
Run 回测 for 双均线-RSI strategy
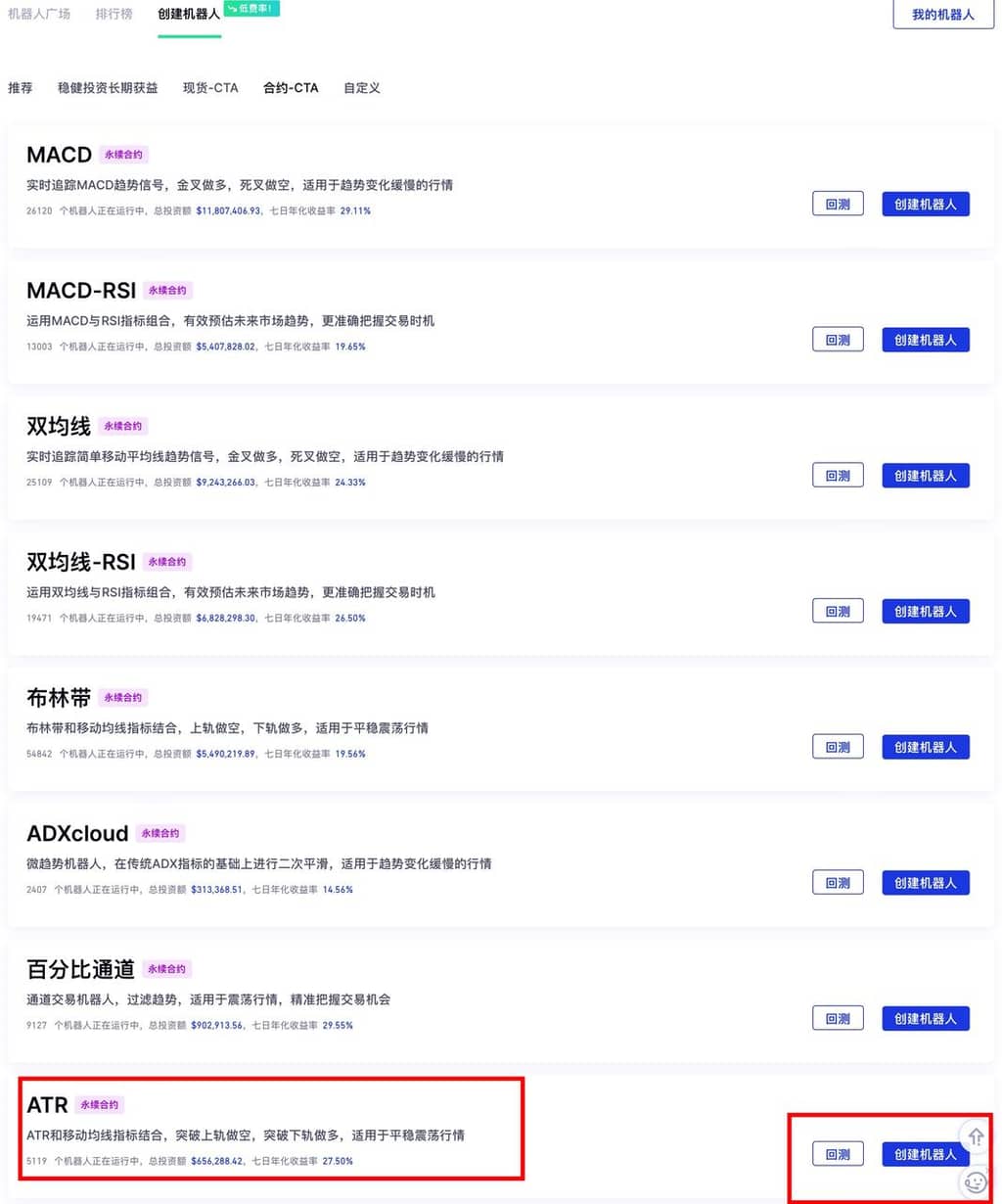click(838, 611)
